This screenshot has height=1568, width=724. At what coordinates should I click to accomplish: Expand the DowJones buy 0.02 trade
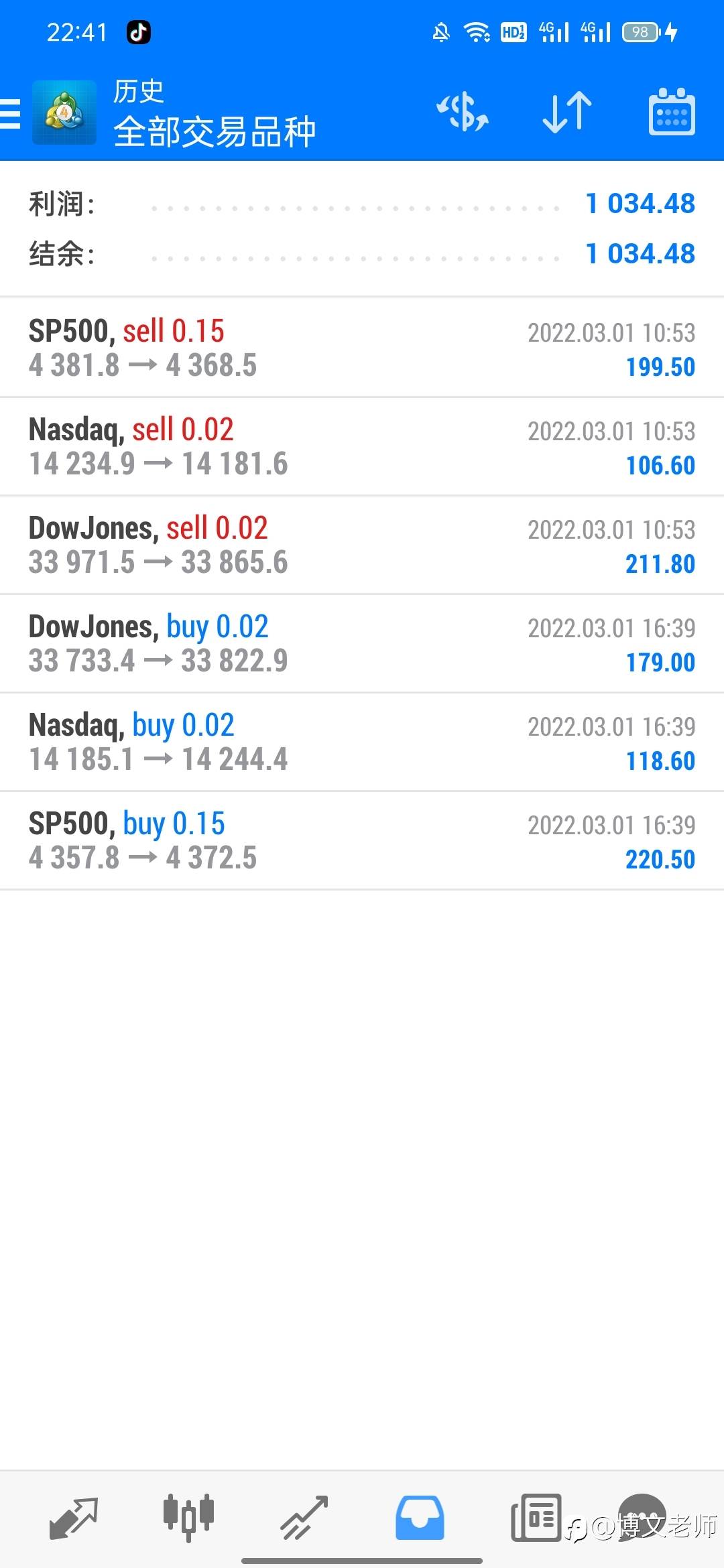coord(362,643)
